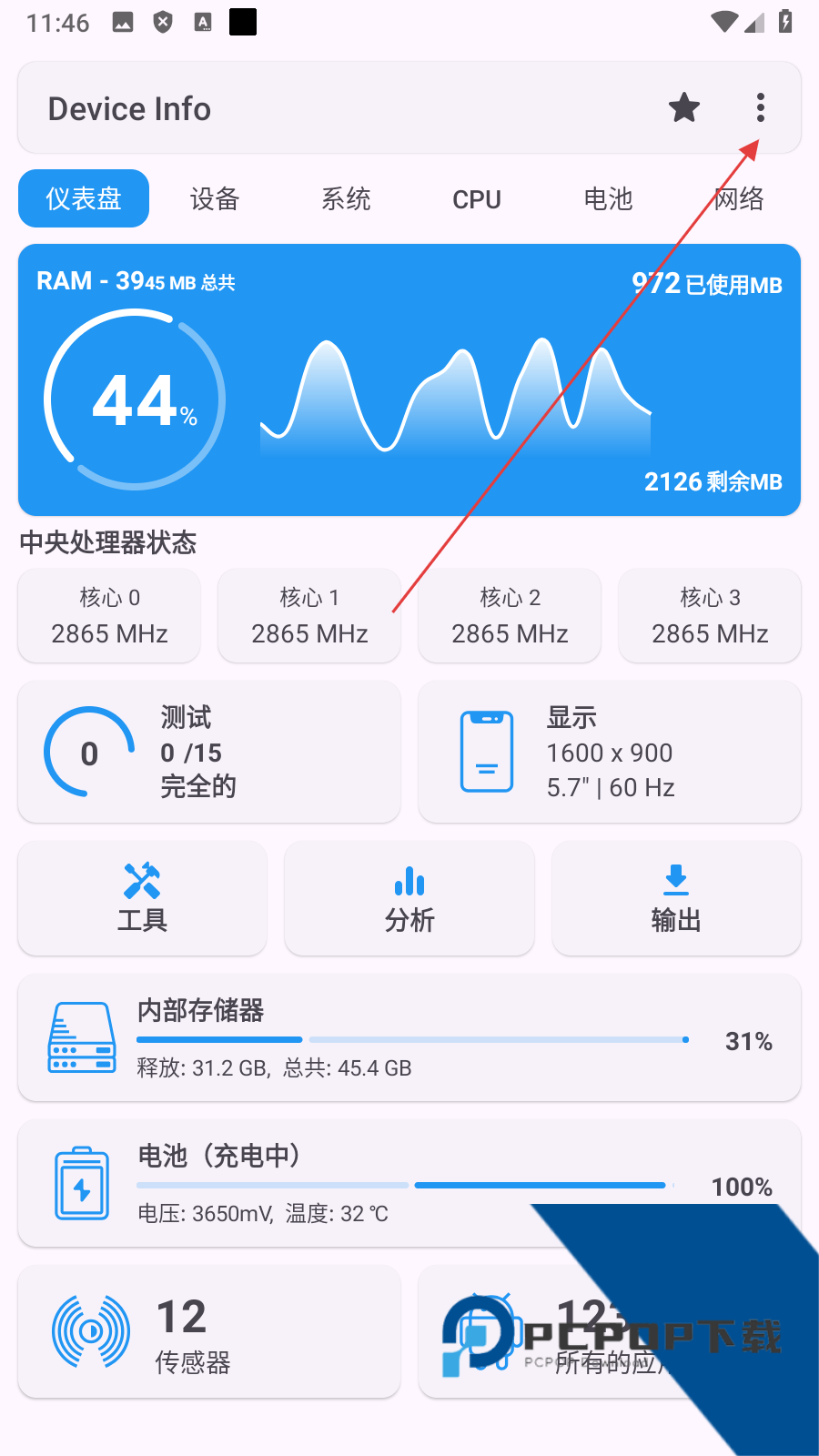Image resolution: width=819 pixels, height=1456 pixels.
Task: Tap the internal storage drive icon
Action: [81, 1037]
